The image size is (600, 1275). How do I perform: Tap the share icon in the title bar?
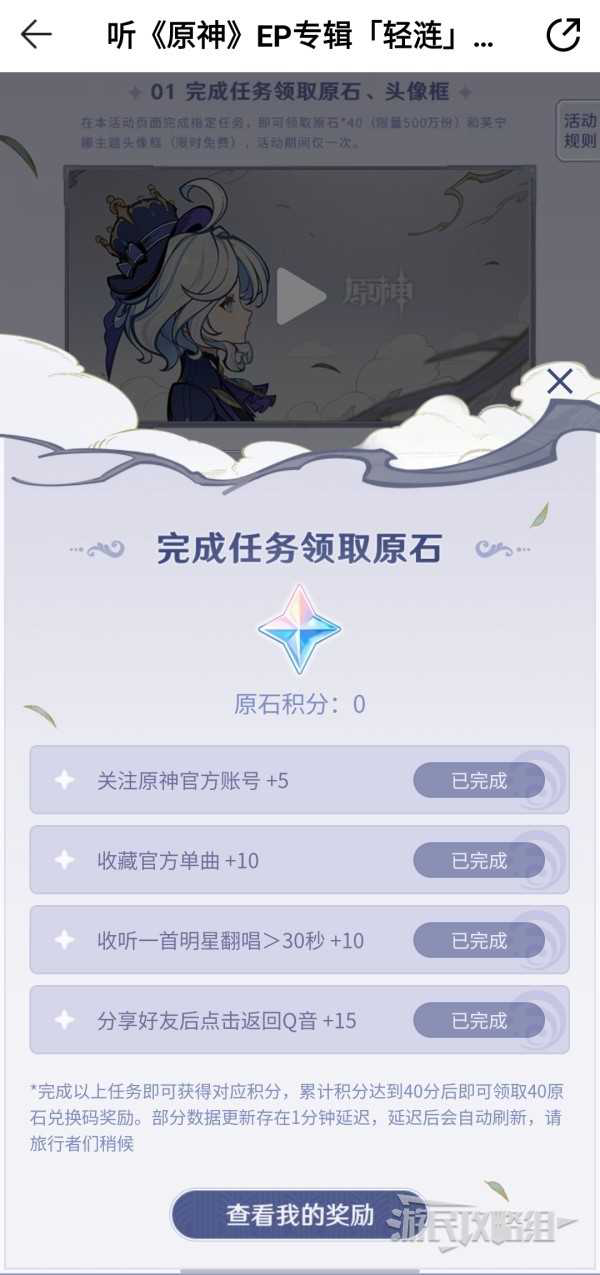point(563,35)
